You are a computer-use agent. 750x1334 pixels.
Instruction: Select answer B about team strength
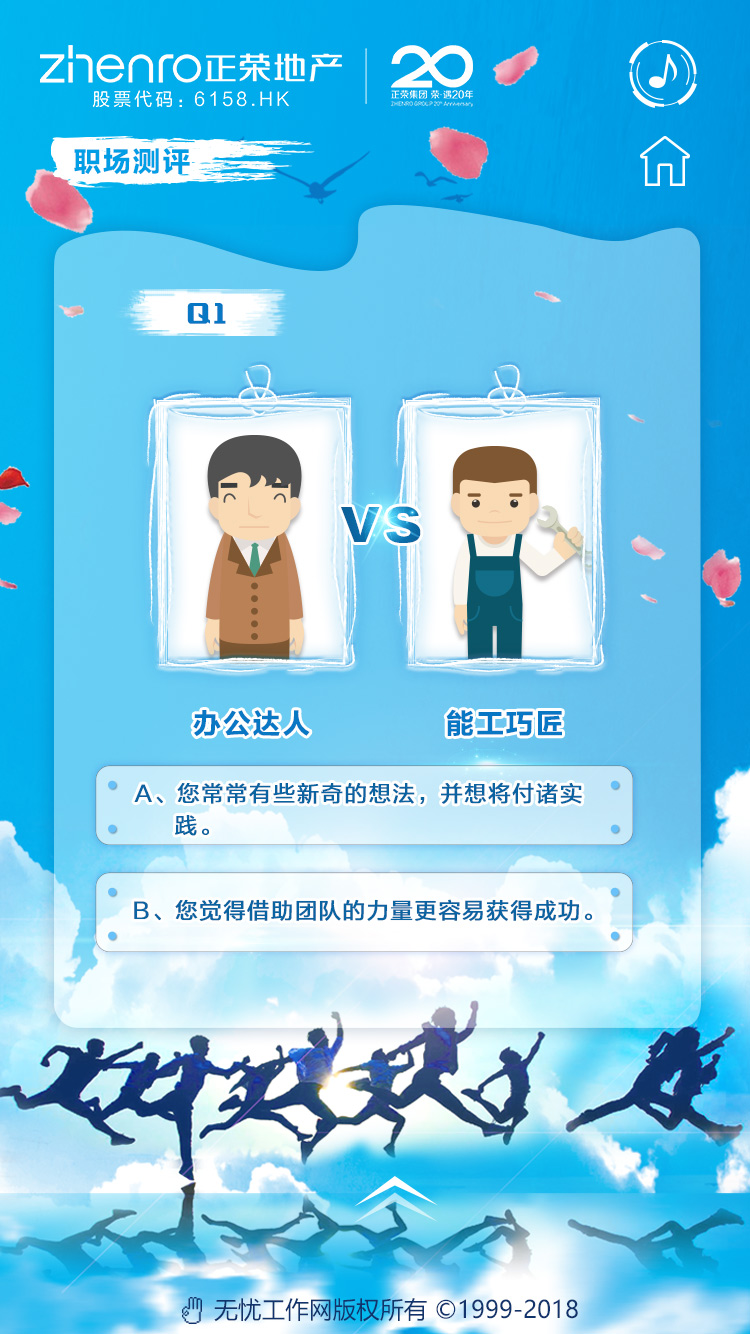(364, 912)
